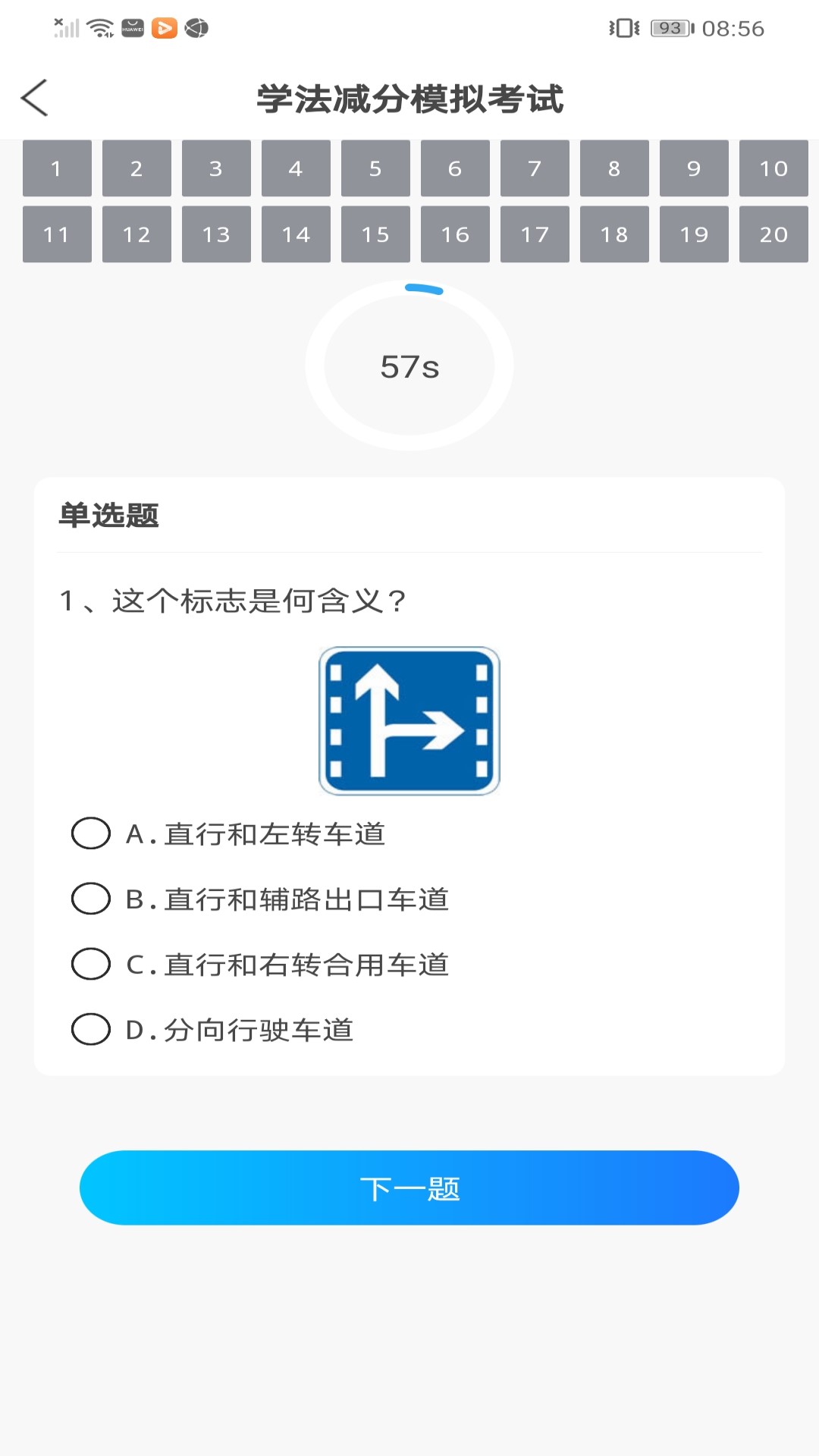Switch to question 16
The width and height of the screenshot is (819, 1456).
click(455, 235)
